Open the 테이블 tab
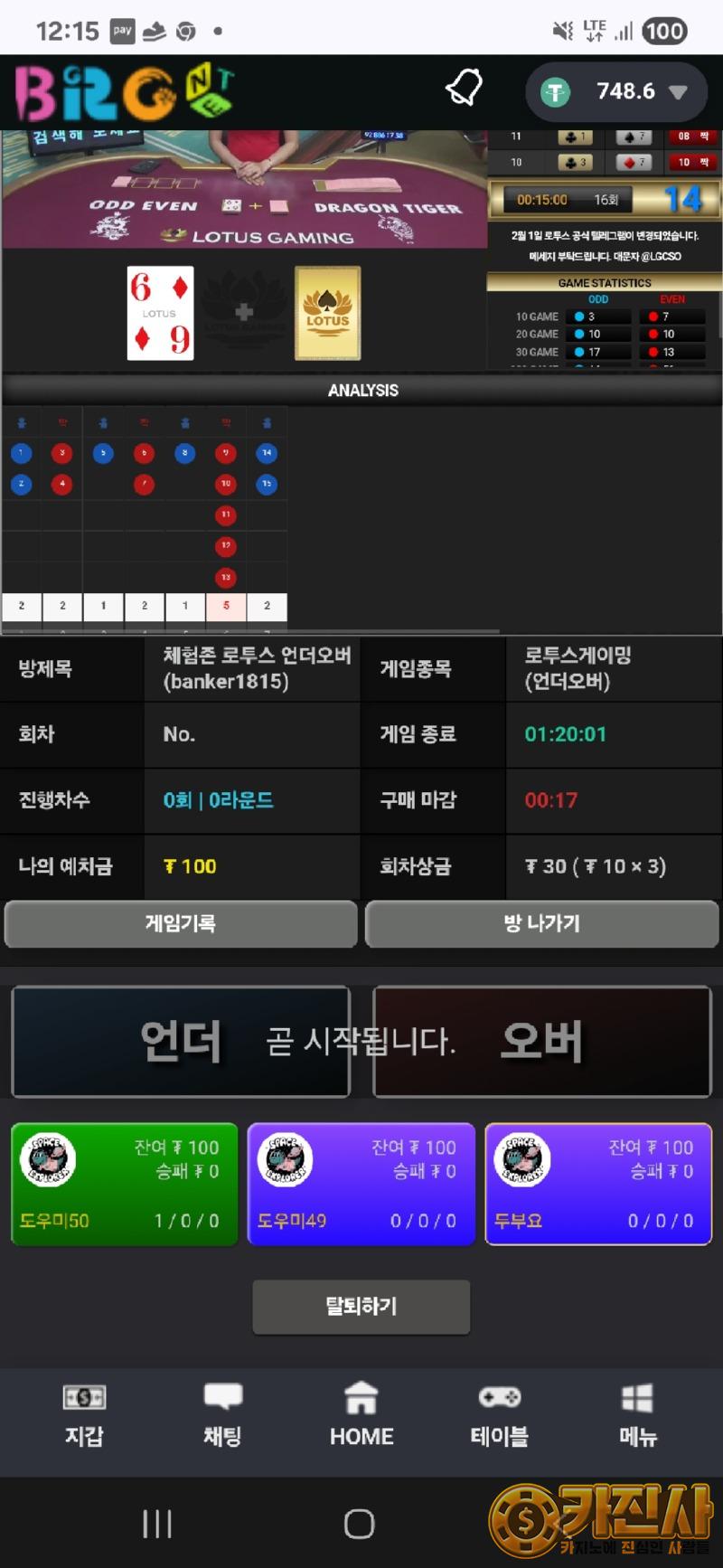The image size is (723, 1568). tap(499, 1414)
